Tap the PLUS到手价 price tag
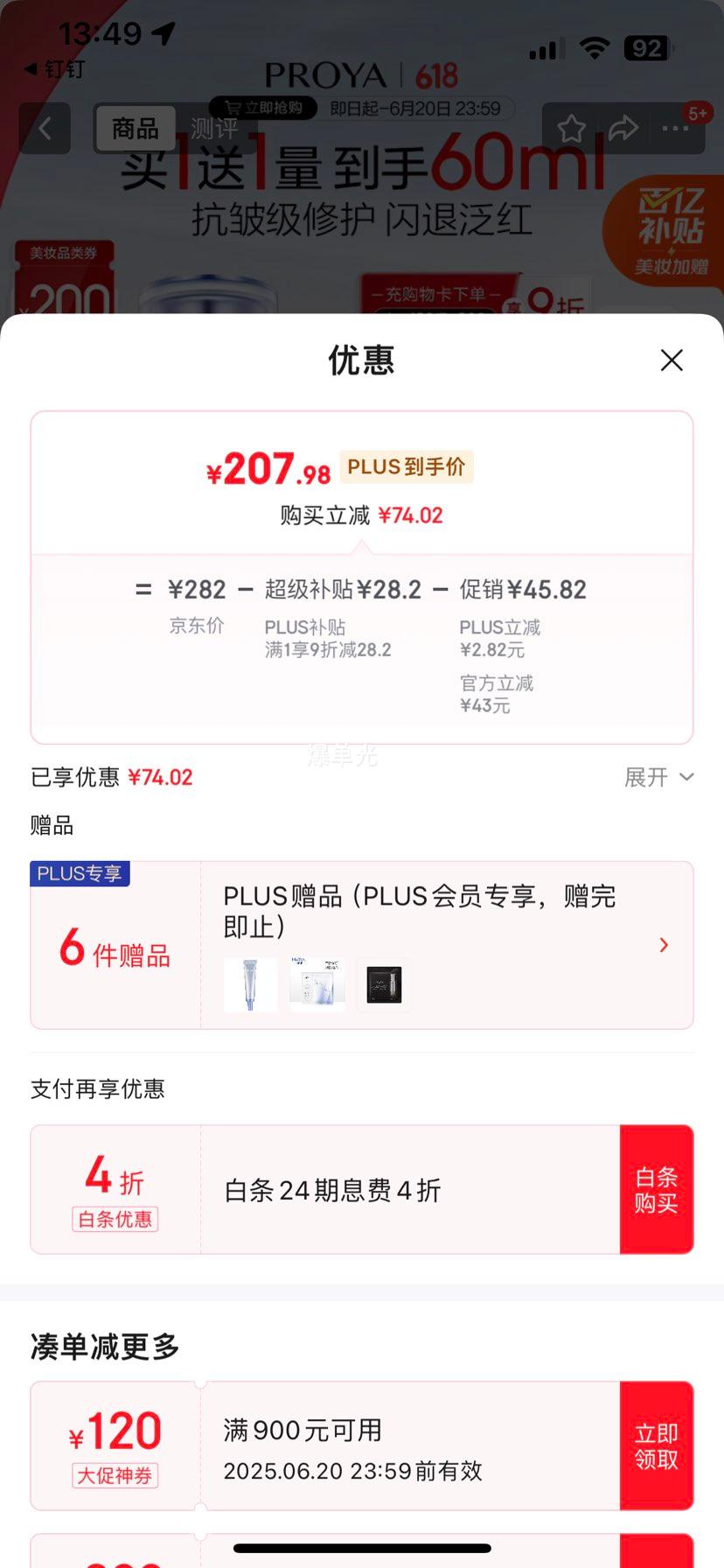724x1568 pixels. pos(406,466)
